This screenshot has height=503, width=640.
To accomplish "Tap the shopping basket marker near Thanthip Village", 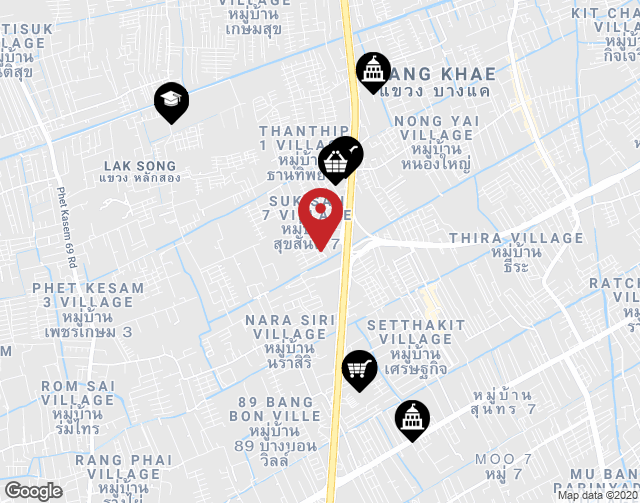I will pyautogui.click(x=333, y=161).
